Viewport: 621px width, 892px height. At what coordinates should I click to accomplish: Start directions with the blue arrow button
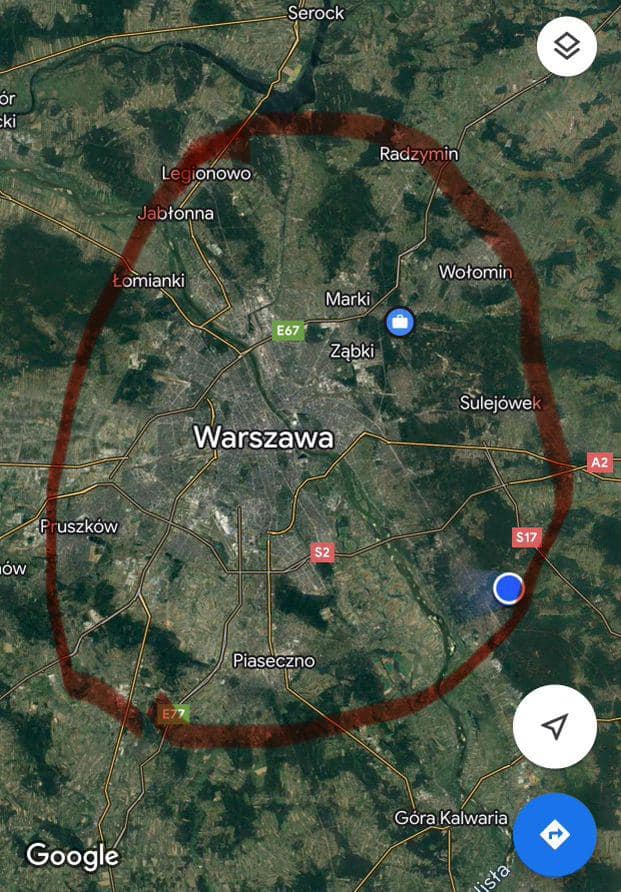[555, 835]
